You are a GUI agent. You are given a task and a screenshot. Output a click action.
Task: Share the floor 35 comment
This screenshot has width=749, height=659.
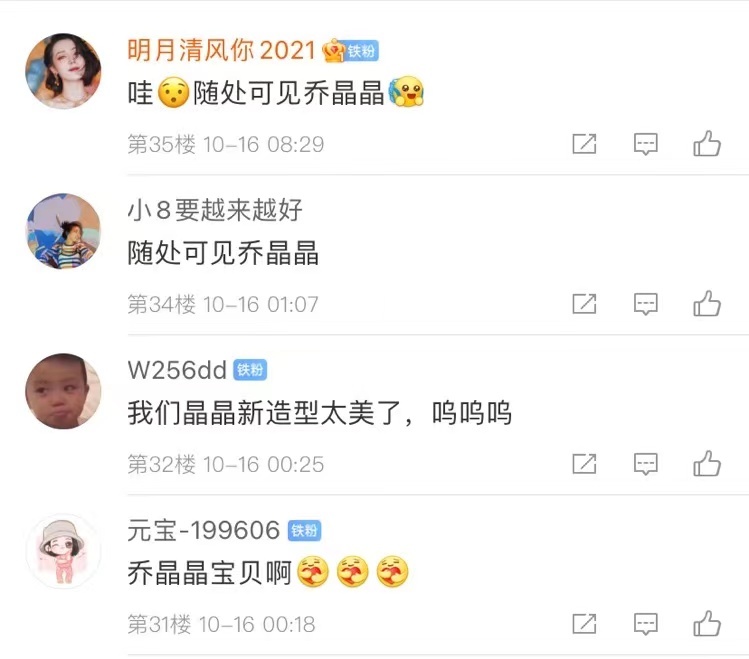584,144
